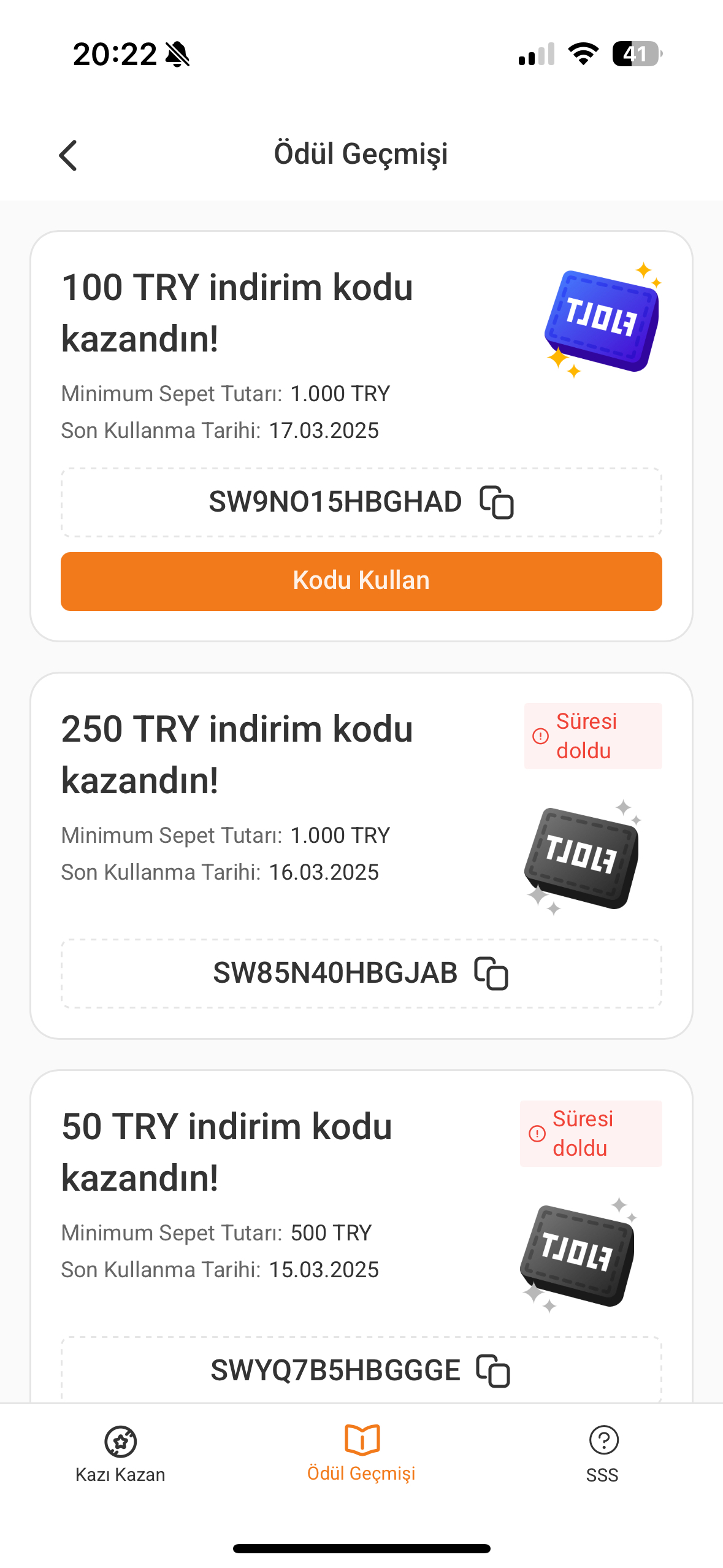The height and width of the screenshot is (1568, 723).
Task: Copy the code SW9NO15HBGHAD
Action: (497, 502)
